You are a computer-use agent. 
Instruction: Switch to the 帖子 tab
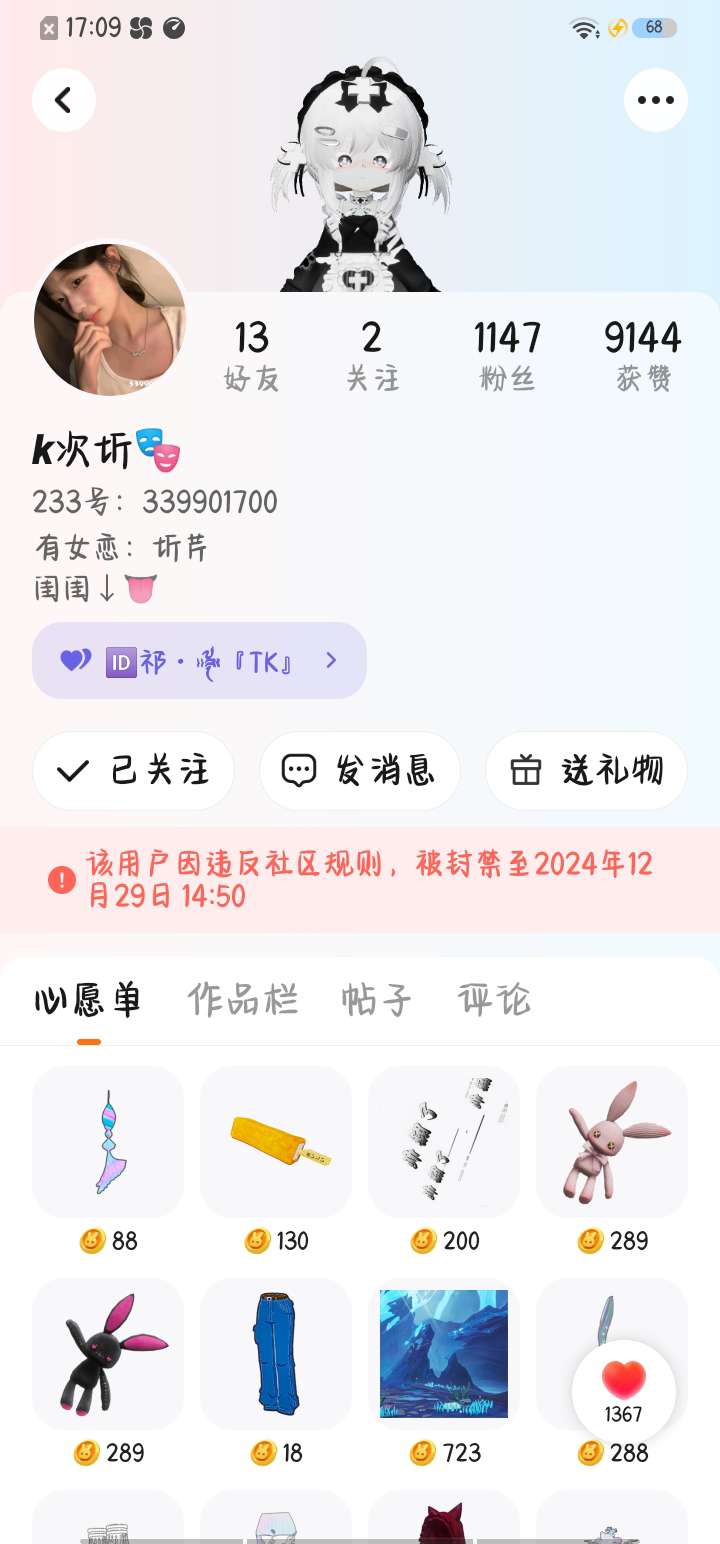tap(376, 999)
